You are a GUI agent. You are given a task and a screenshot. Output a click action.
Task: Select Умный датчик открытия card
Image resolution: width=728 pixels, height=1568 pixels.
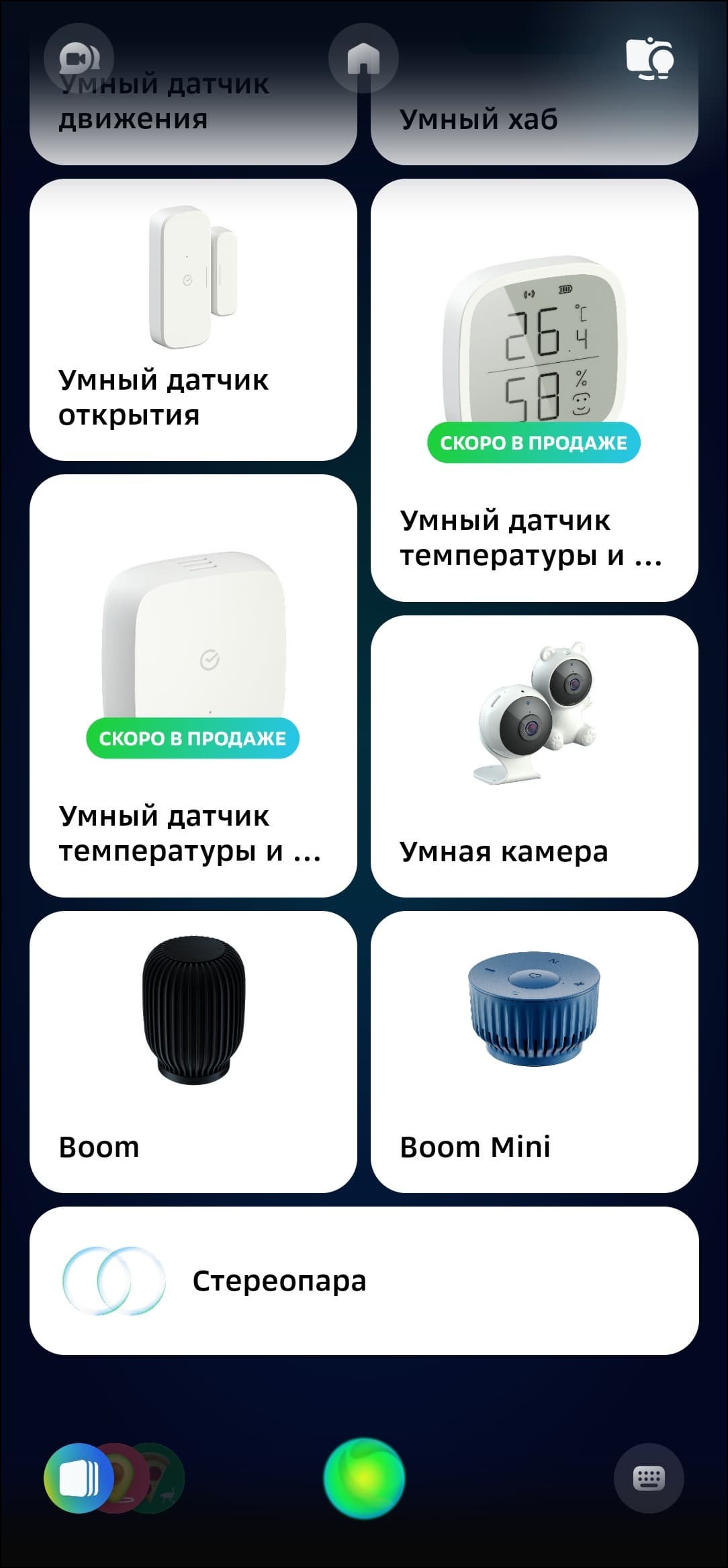(x=193, y=319)
